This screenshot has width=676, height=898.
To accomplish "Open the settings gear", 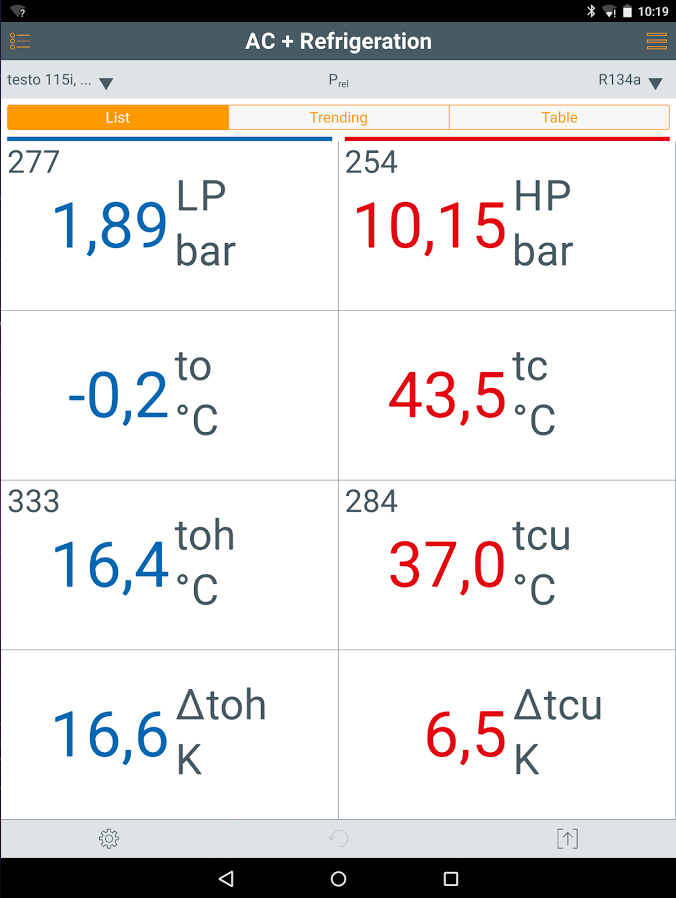I will [109, 839].
